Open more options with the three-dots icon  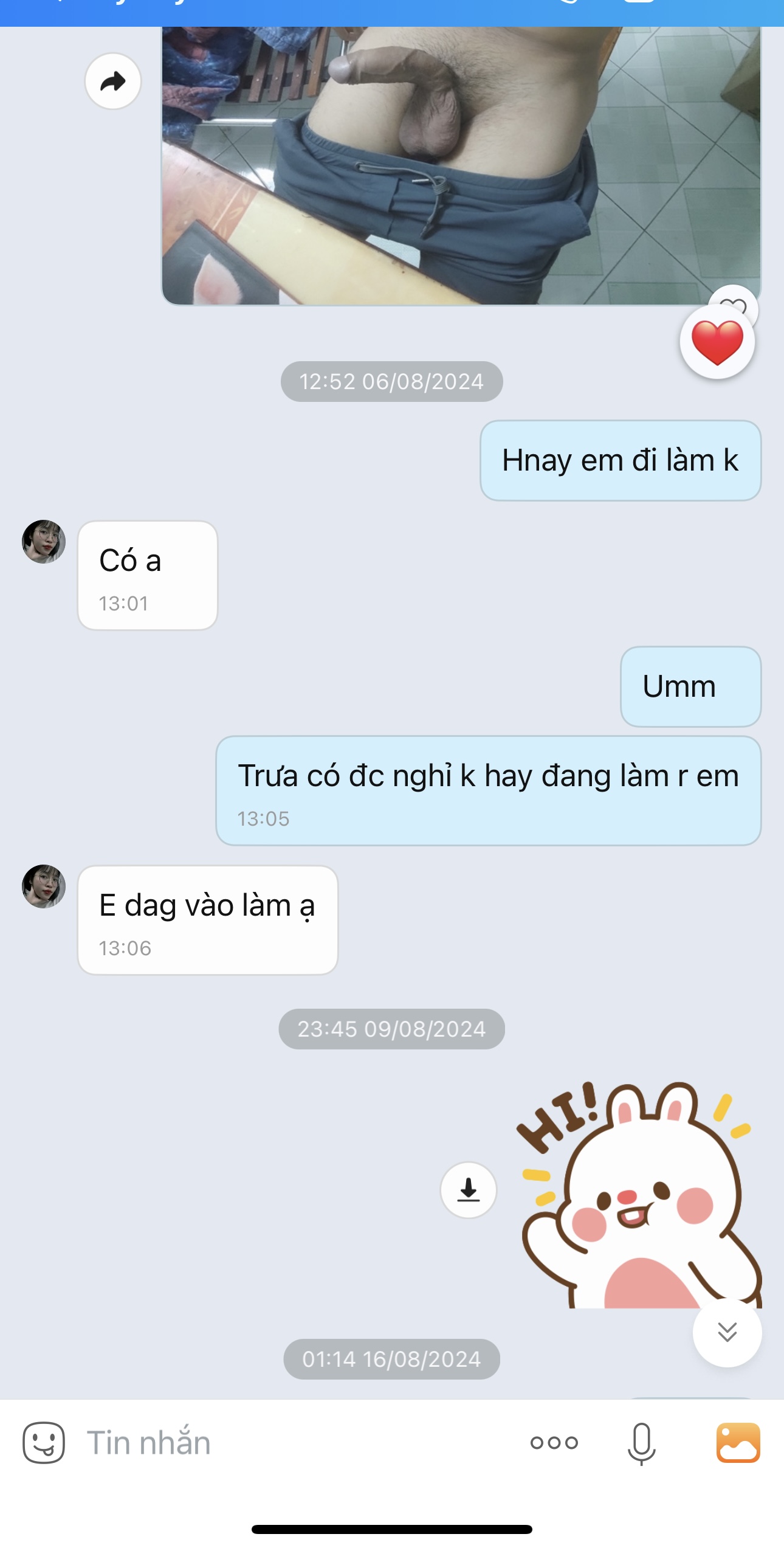(554, 1443)
